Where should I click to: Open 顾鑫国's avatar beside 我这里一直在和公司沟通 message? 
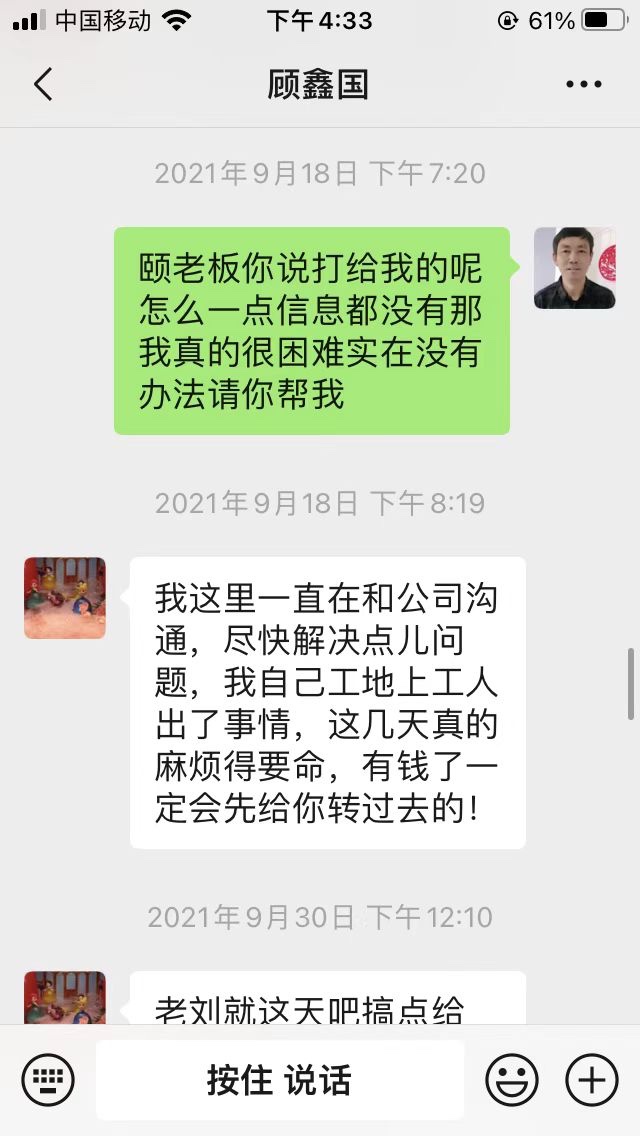coord(65,598)
